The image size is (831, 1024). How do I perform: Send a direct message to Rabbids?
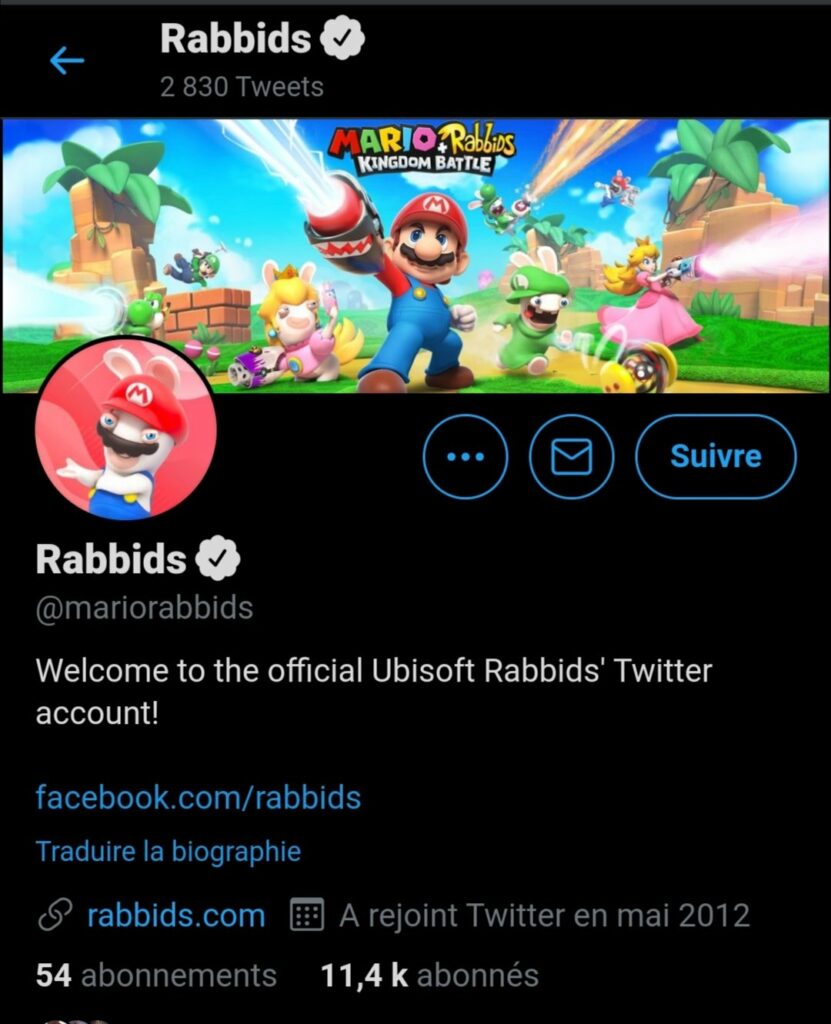pyautogui.click(x=571, y=457)
